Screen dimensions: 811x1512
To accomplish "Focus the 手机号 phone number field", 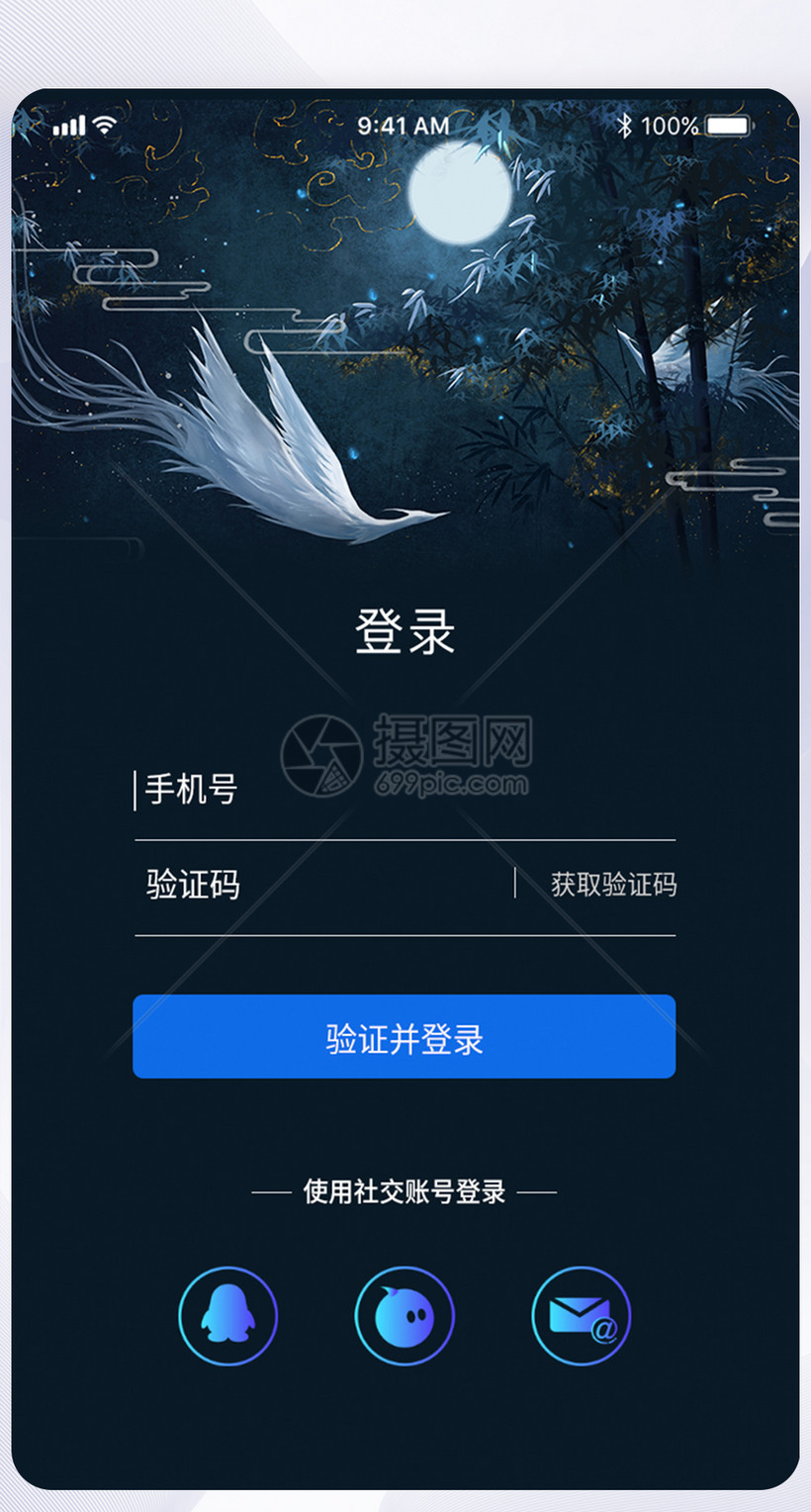I will 396,791.
